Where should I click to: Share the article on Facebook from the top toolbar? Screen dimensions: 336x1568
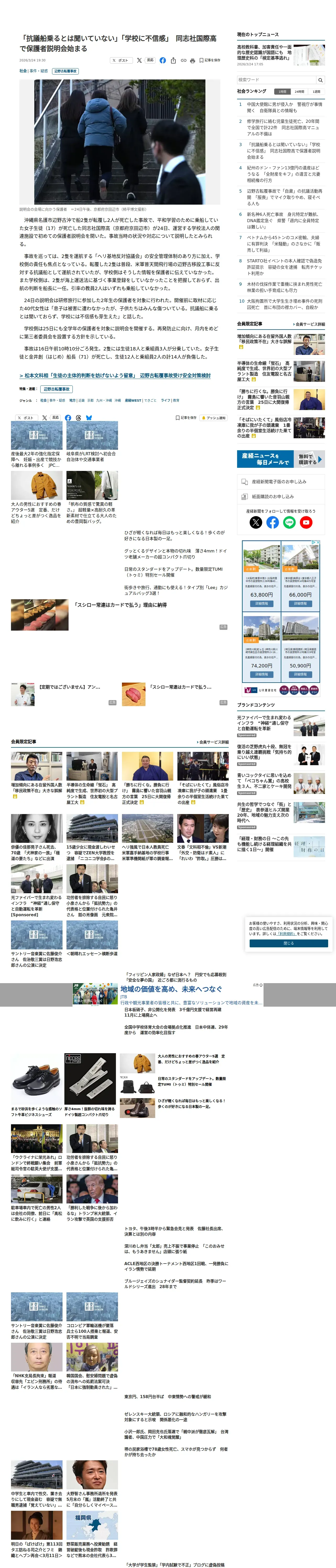[162, 60]
